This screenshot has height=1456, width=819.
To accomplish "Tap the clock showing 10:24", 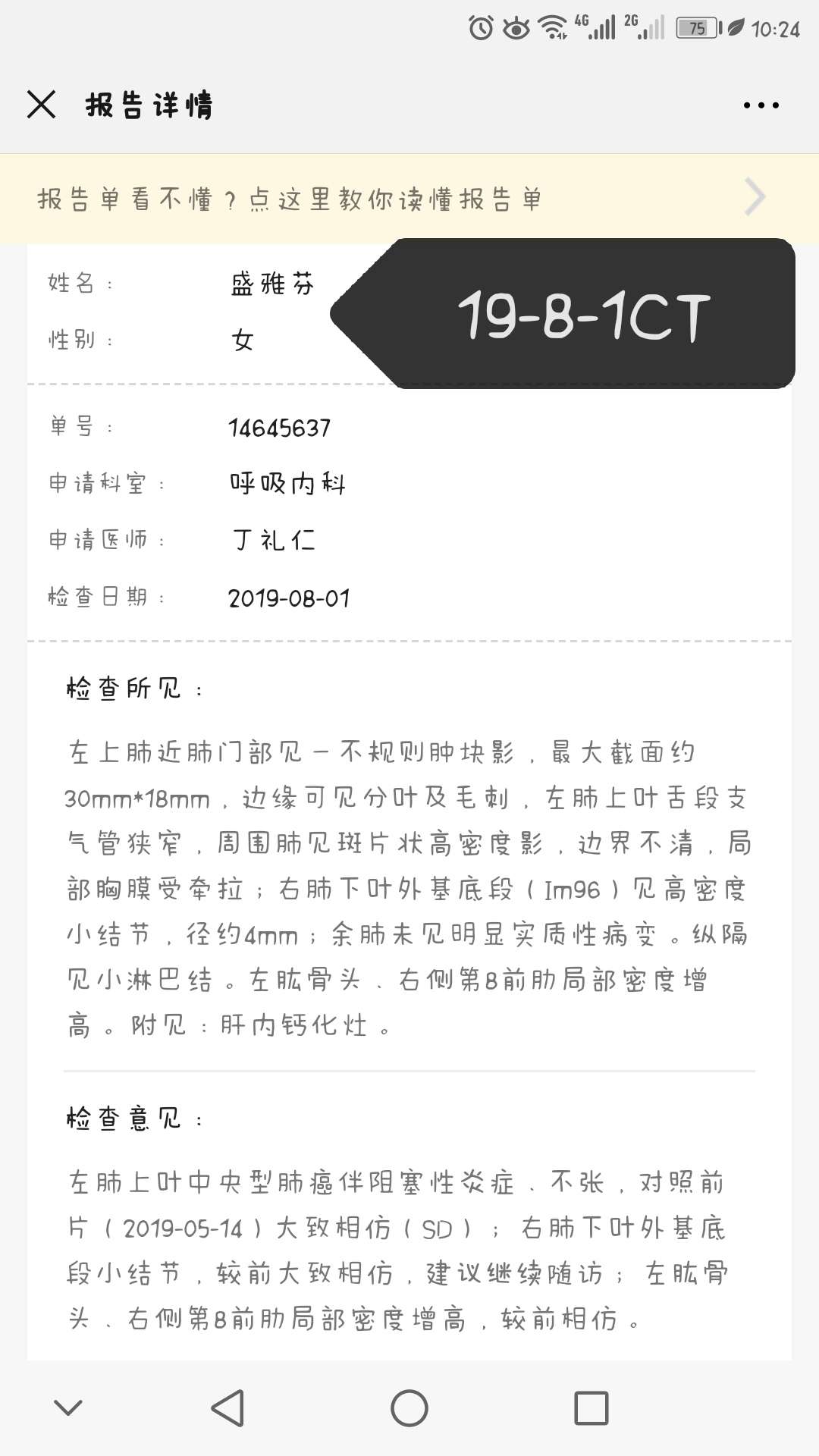I will 777,27.
